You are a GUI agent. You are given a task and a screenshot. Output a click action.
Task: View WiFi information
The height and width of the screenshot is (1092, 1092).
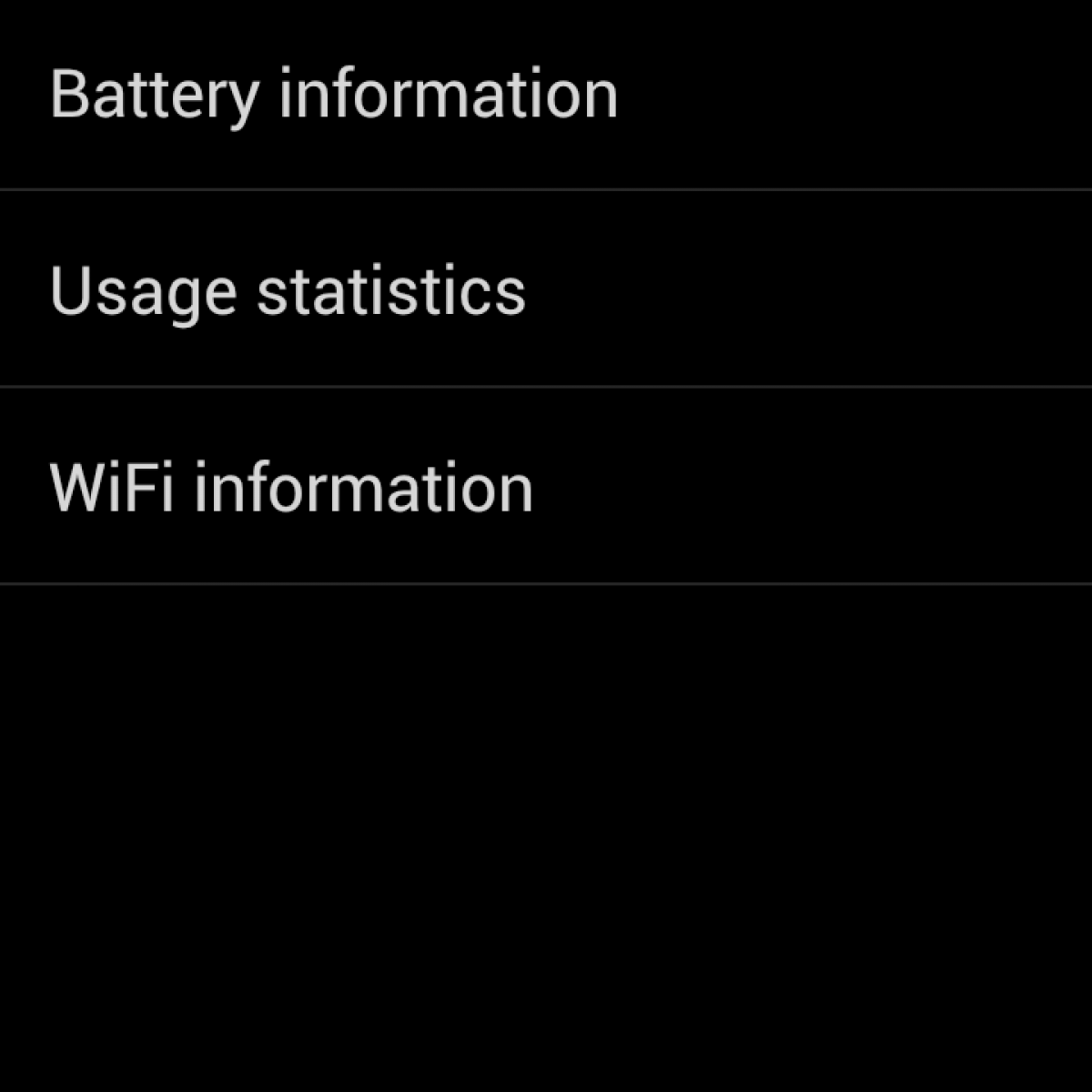point(291,488)
